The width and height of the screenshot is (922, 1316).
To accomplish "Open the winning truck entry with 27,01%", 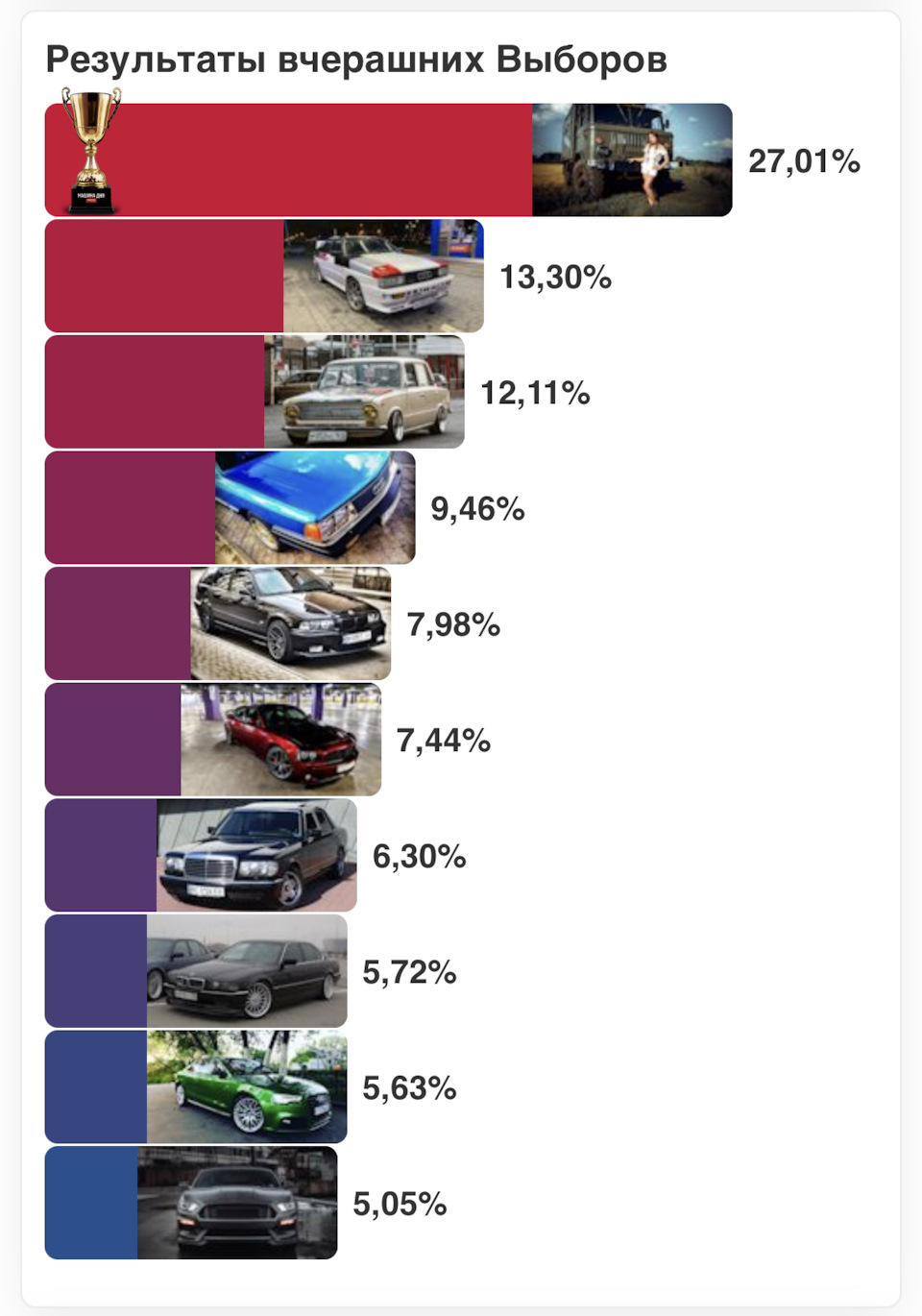I will point(631,159).
